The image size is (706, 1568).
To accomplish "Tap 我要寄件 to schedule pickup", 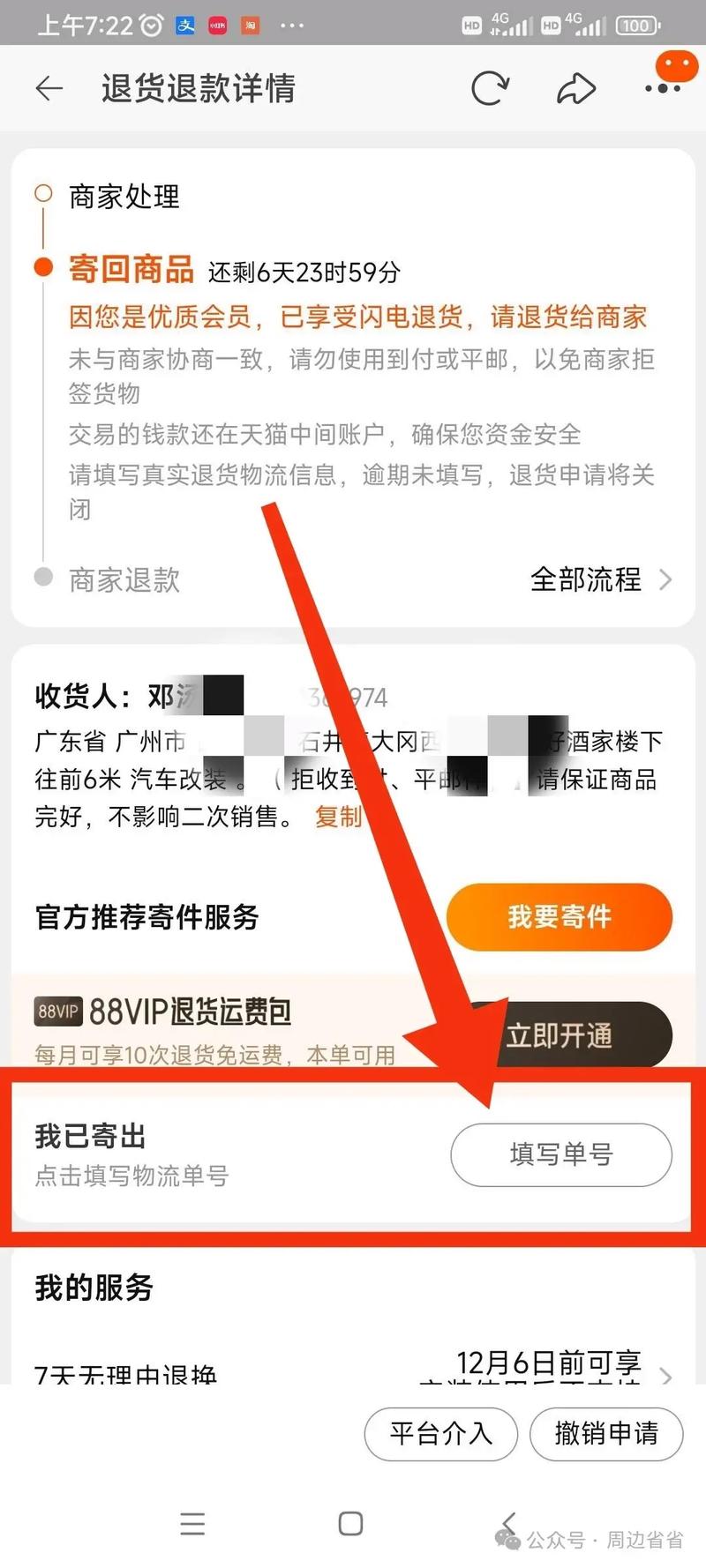I will tap(560, 917).
